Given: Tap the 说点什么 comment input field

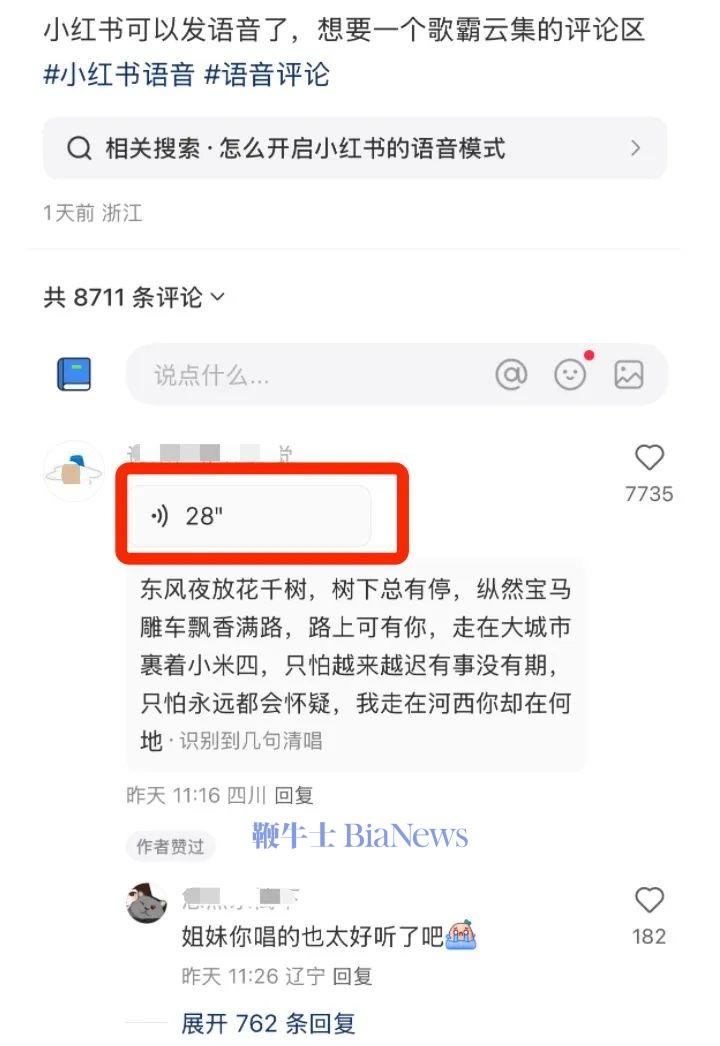Looking at the screenshot, I should tap(300, 375).
